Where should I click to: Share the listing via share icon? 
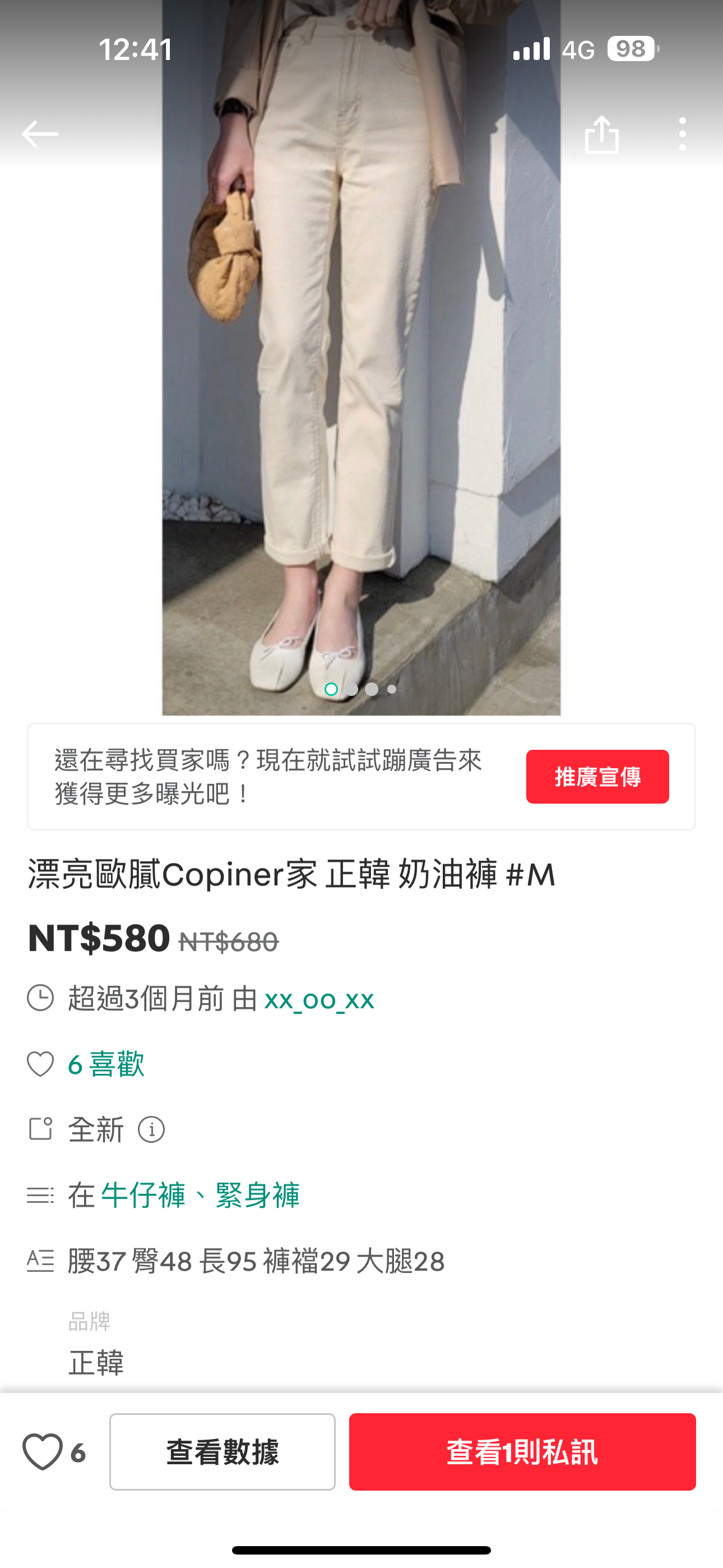click(x=601, y=134)
